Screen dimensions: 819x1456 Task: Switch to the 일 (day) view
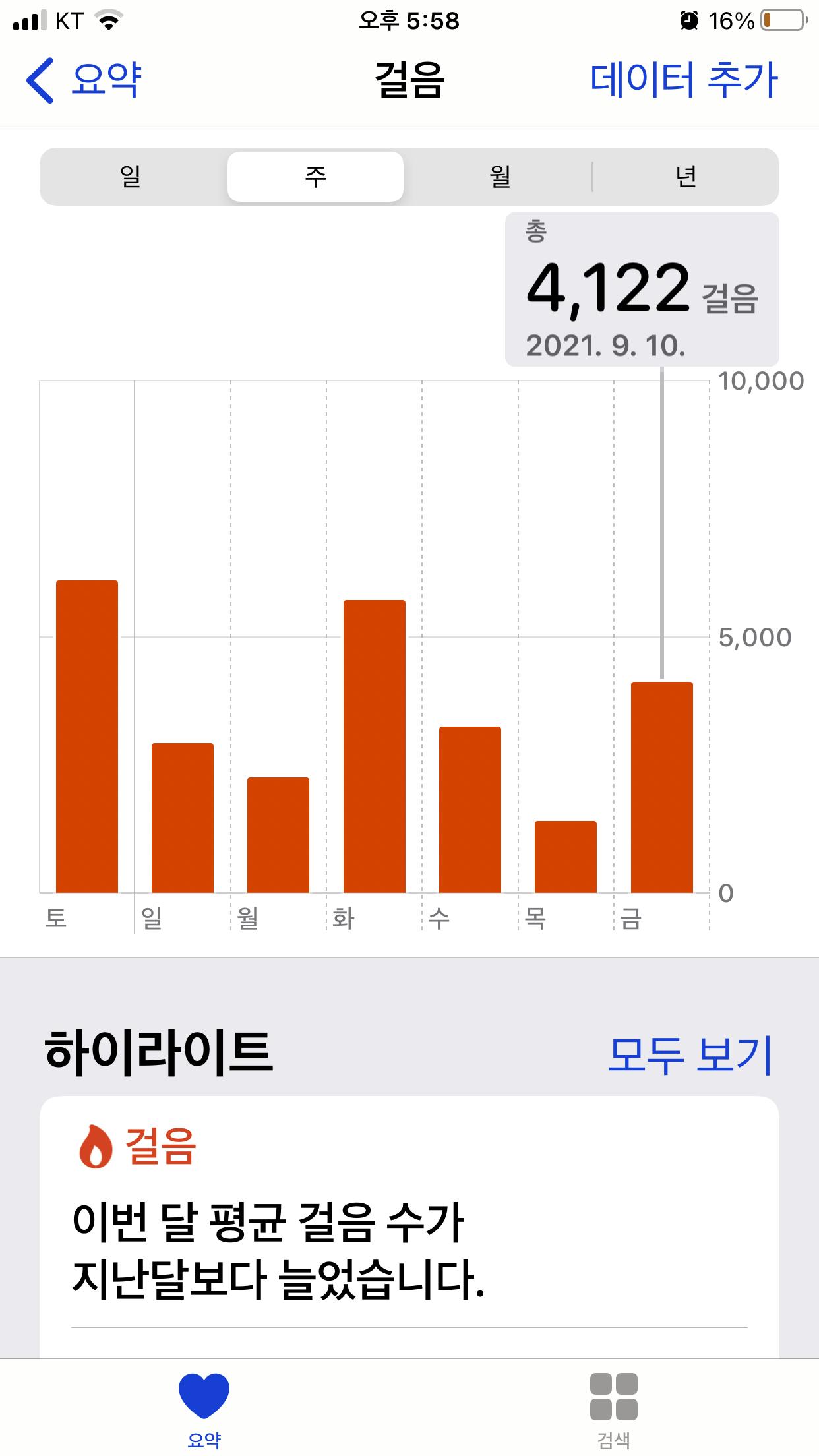pos(131,177)
